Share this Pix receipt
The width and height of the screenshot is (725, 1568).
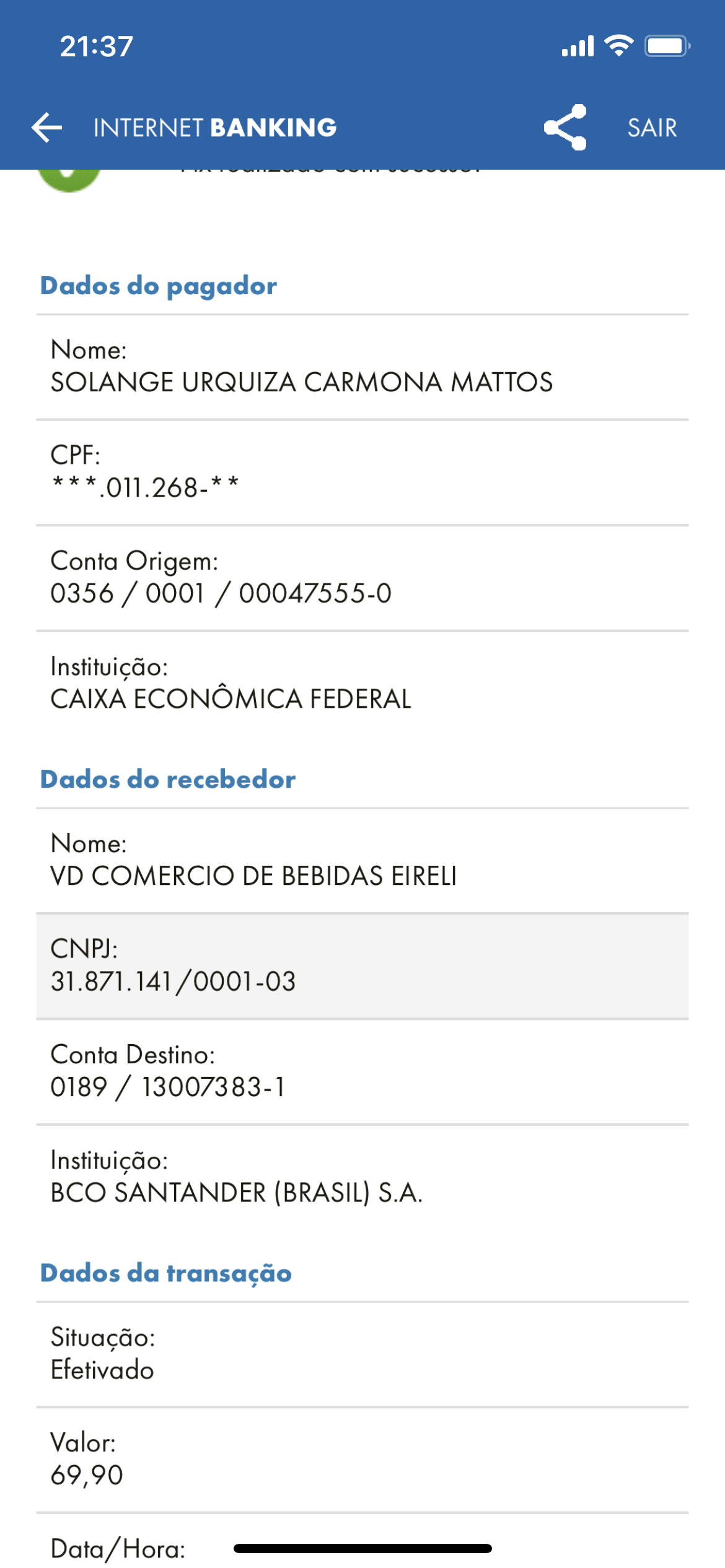click(x=565, y=128)
